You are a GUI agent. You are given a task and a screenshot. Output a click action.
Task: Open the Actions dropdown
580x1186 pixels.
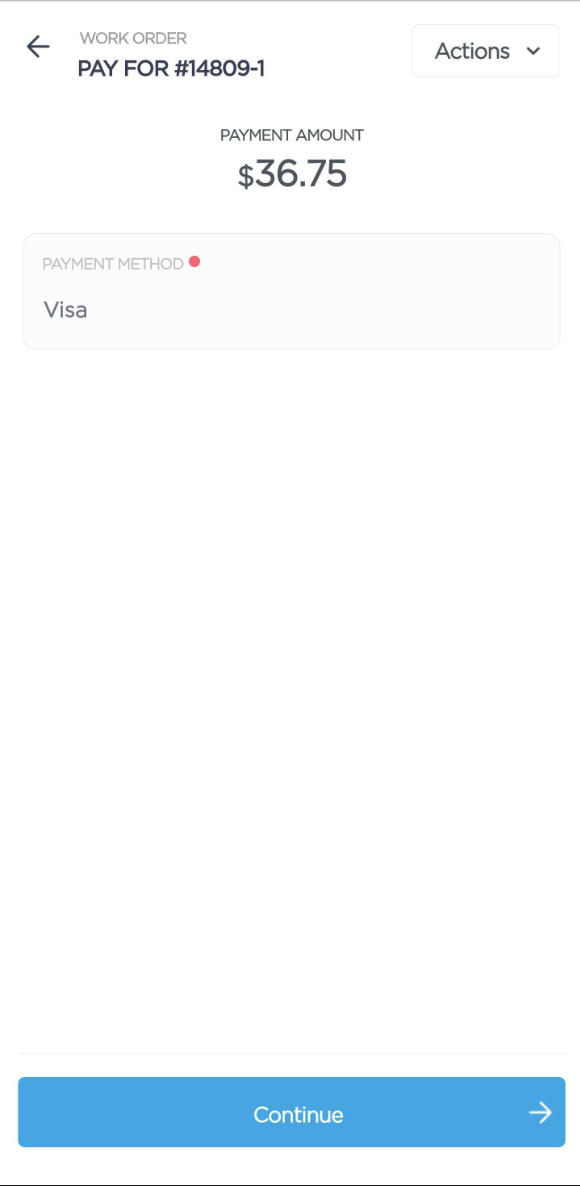tap(485, 51)
